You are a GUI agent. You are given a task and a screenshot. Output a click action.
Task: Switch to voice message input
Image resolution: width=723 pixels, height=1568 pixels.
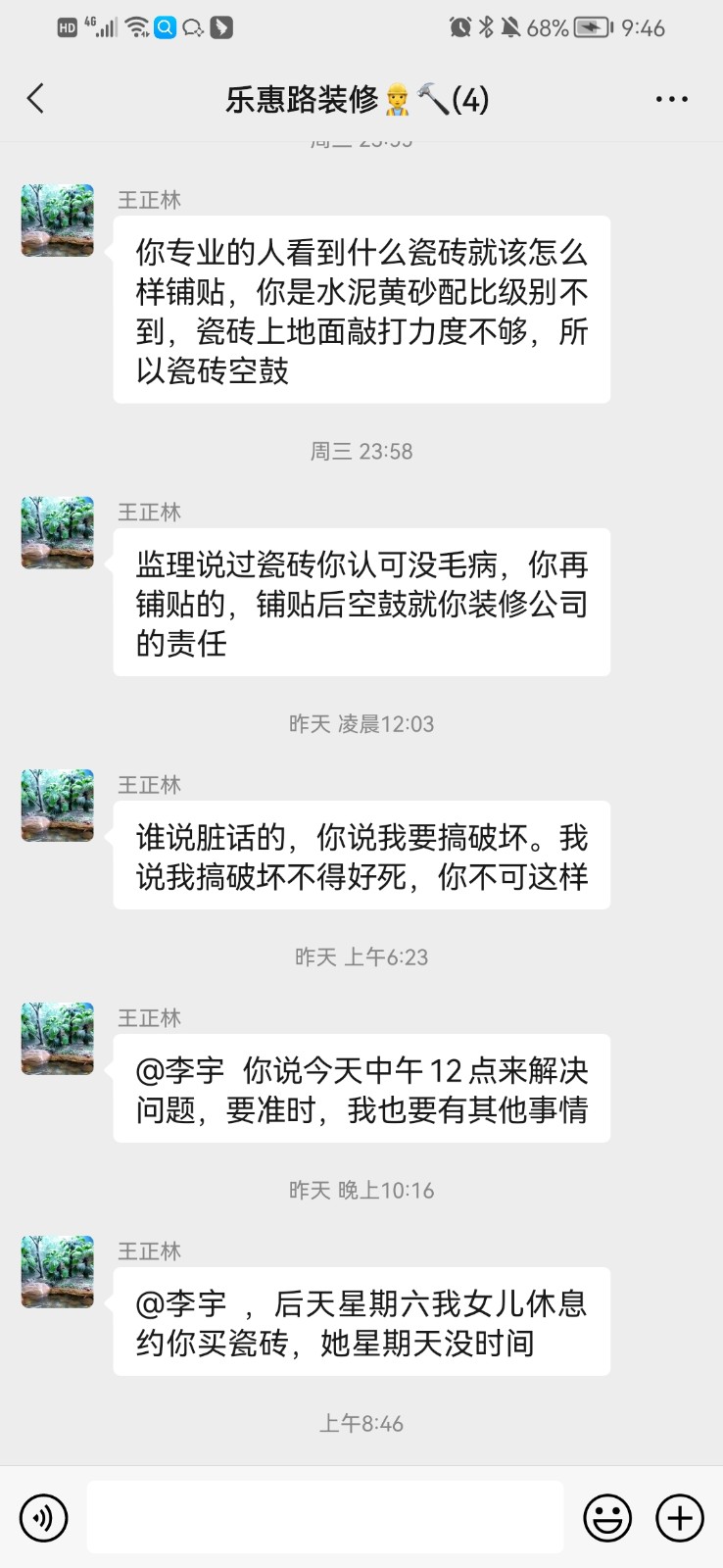click(x=44, y=1518)
